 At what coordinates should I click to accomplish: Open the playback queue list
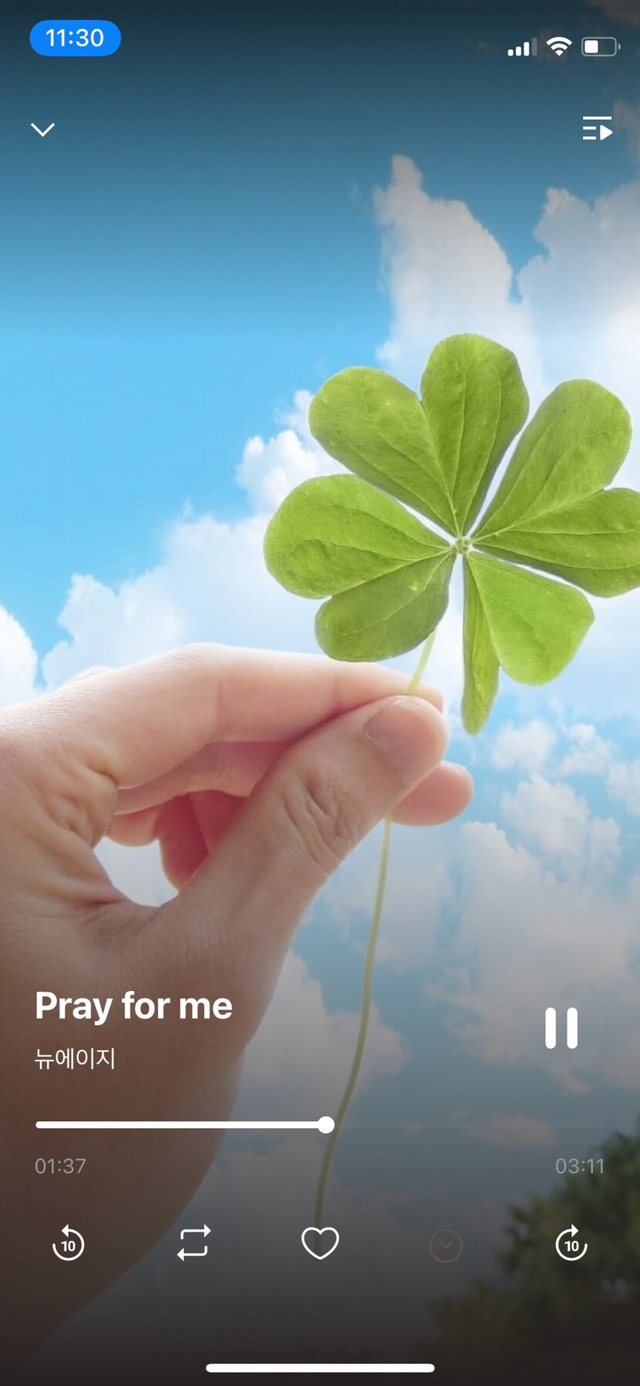tap(597, 128)
